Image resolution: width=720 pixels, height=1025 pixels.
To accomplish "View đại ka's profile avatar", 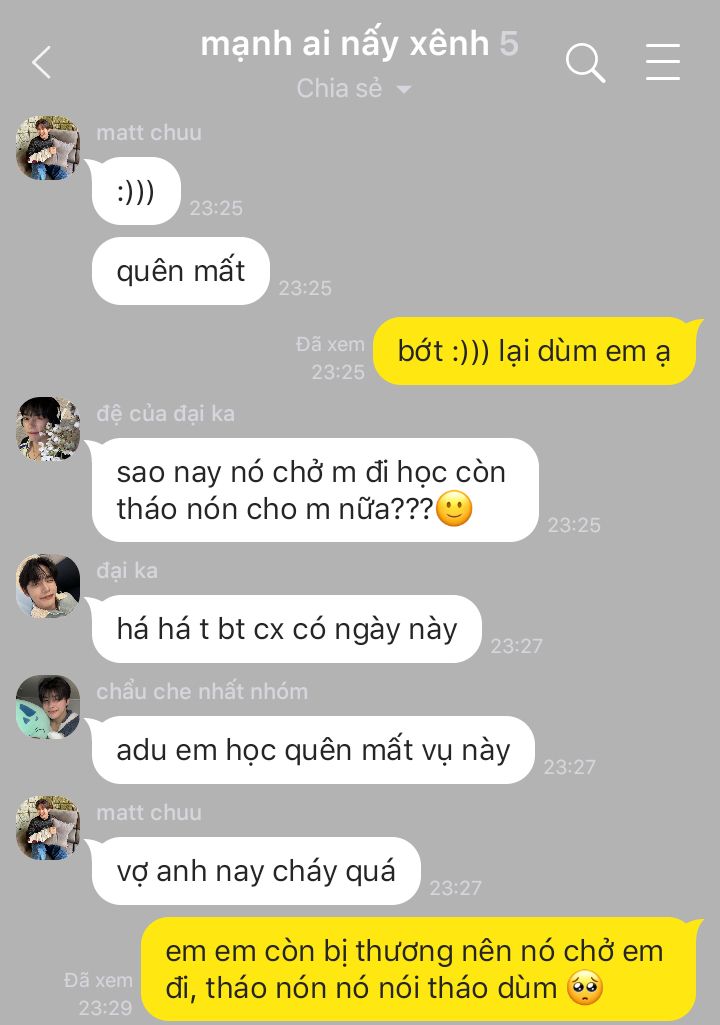I will click(48, 586).
